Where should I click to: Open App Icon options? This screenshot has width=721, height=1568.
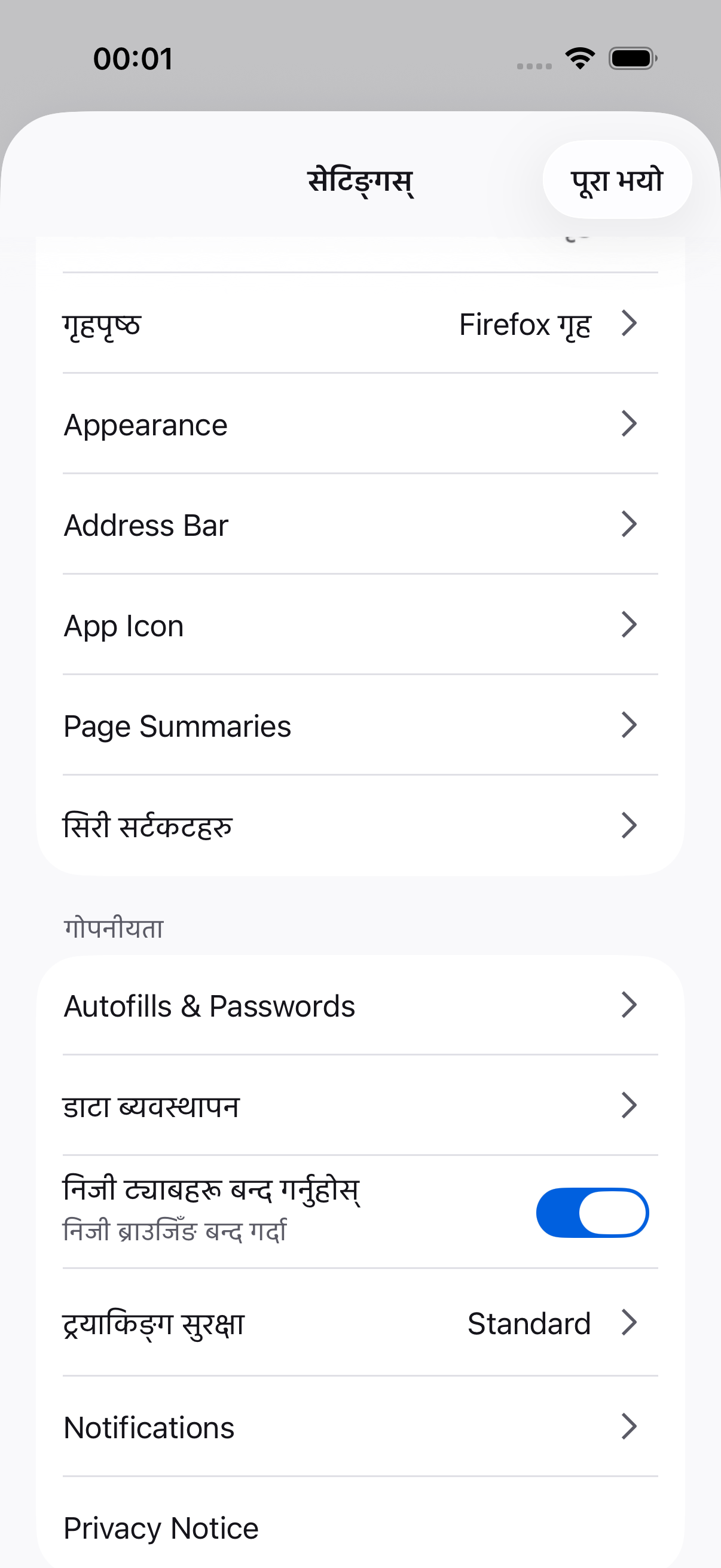coord(360,625)
